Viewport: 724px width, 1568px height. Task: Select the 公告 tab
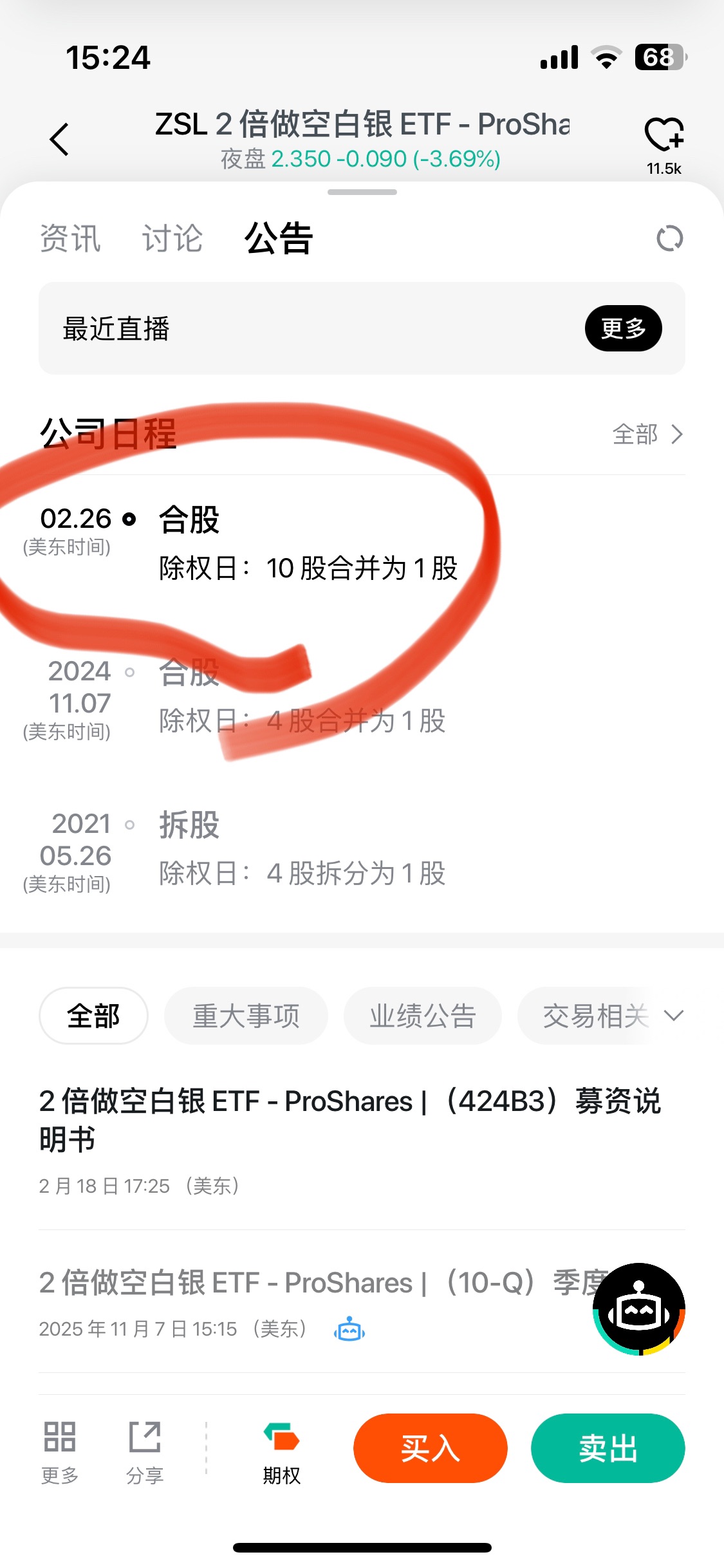point(279,239)
